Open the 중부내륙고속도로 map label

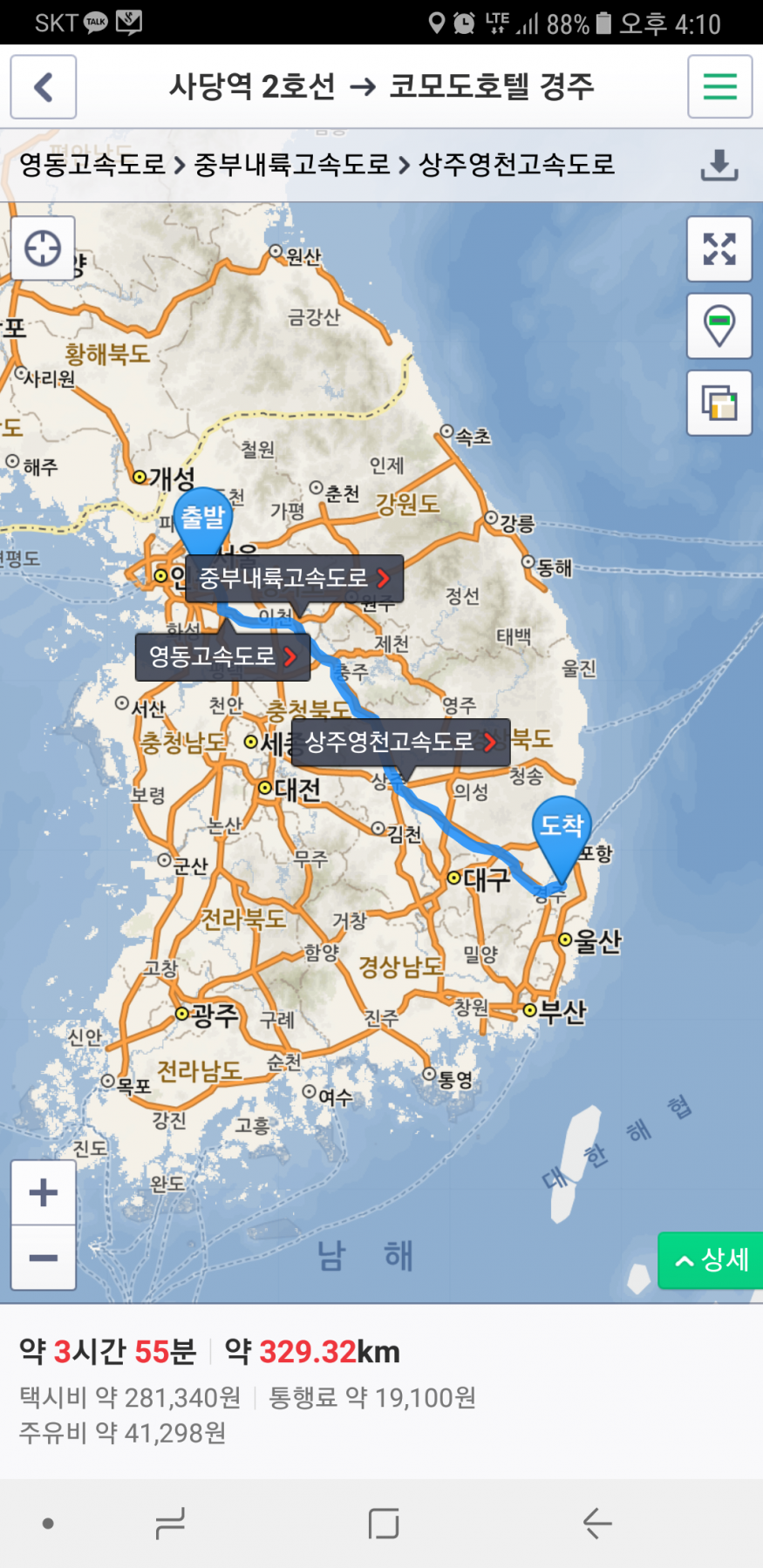pos(294,578)
